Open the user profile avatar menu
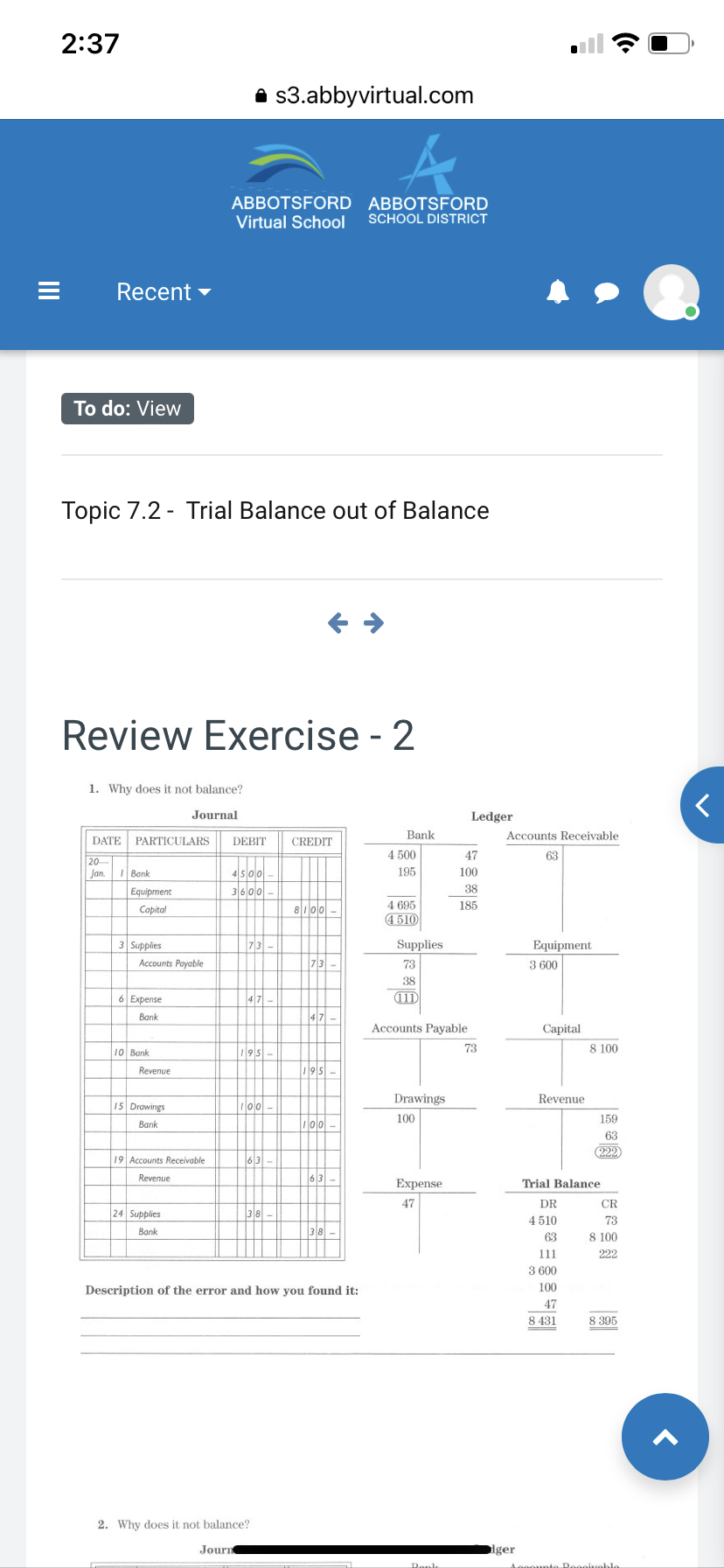The width and height of the screenshot is (724, 1568). tap(671, 291)
